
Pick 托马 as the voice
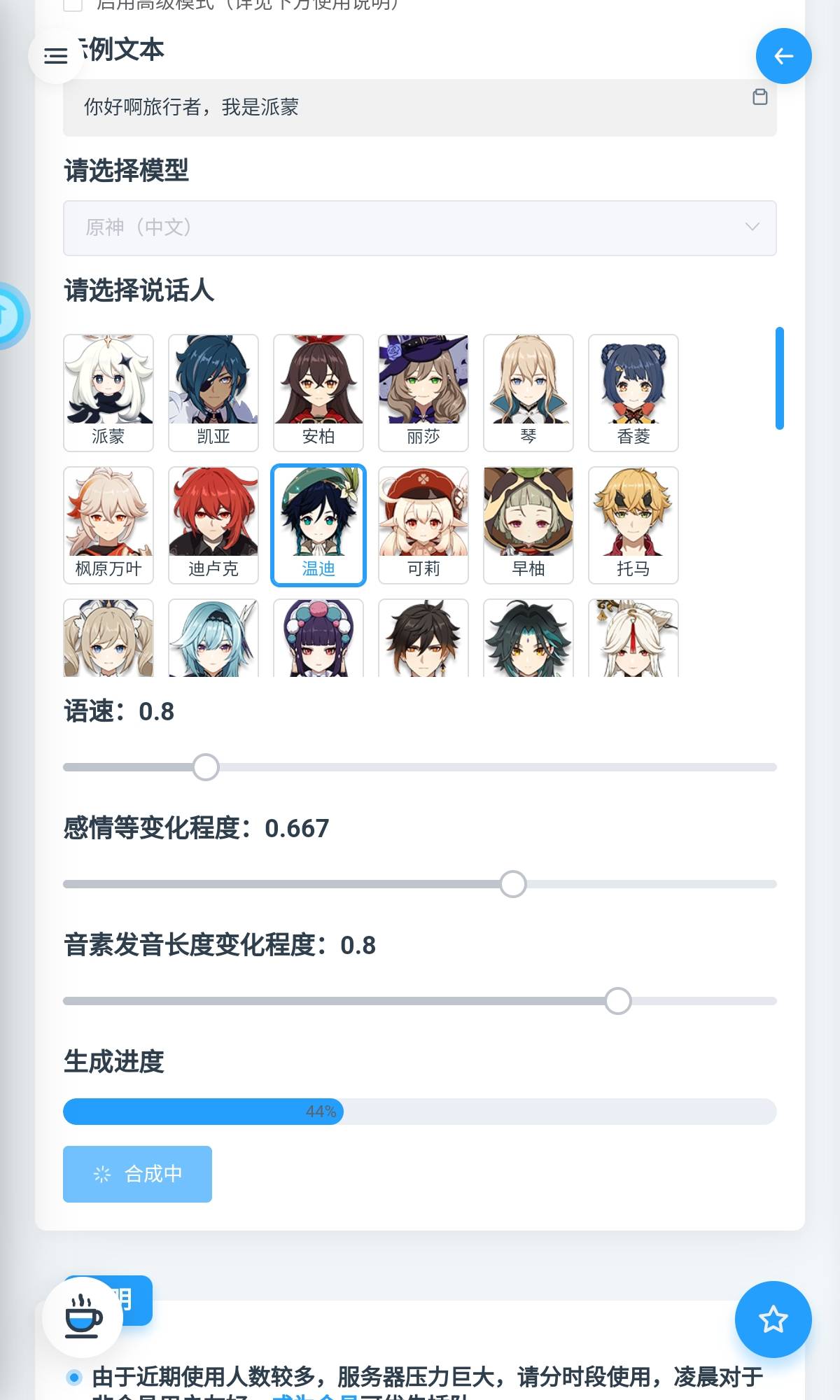coord(633,525)
